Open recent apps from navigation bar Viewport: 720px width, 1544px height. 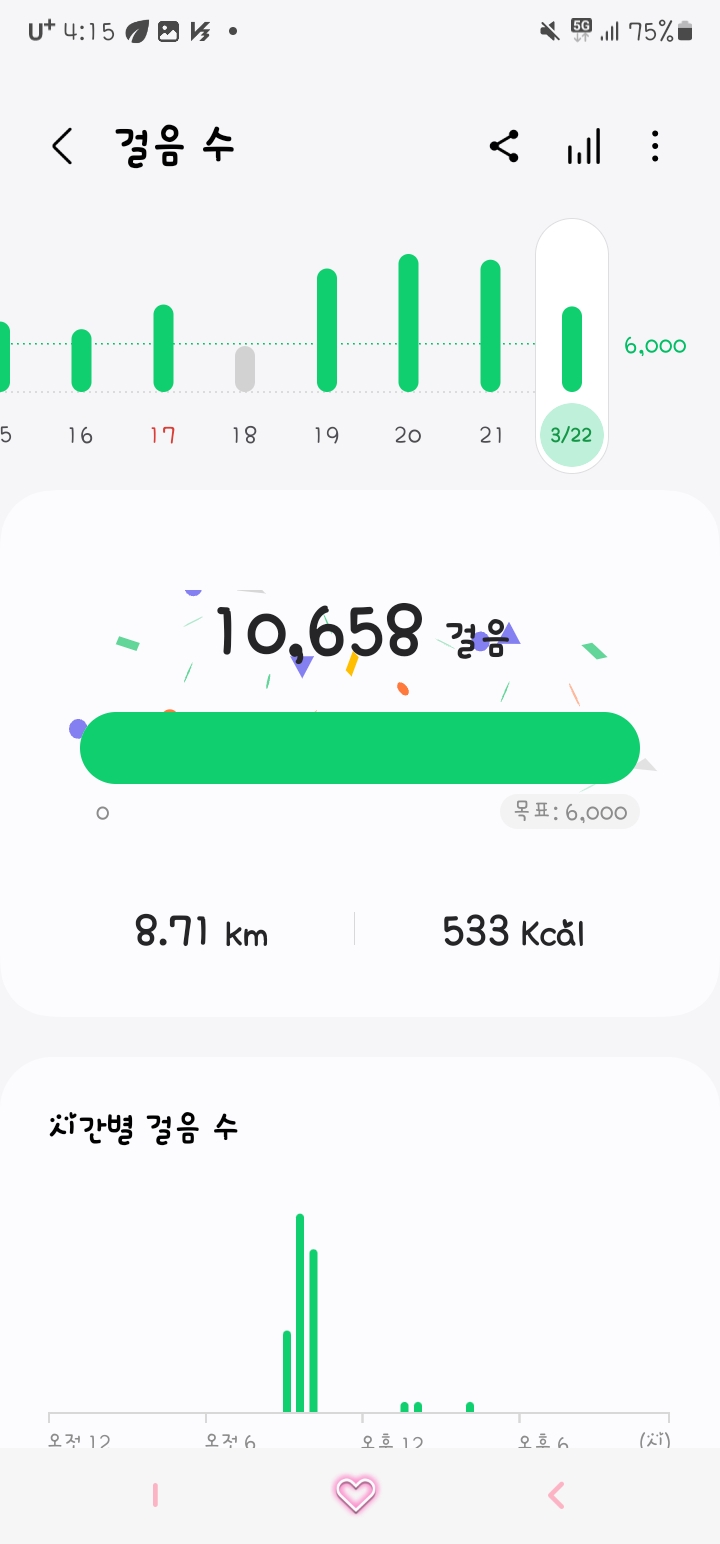(x=155, y=1495)
